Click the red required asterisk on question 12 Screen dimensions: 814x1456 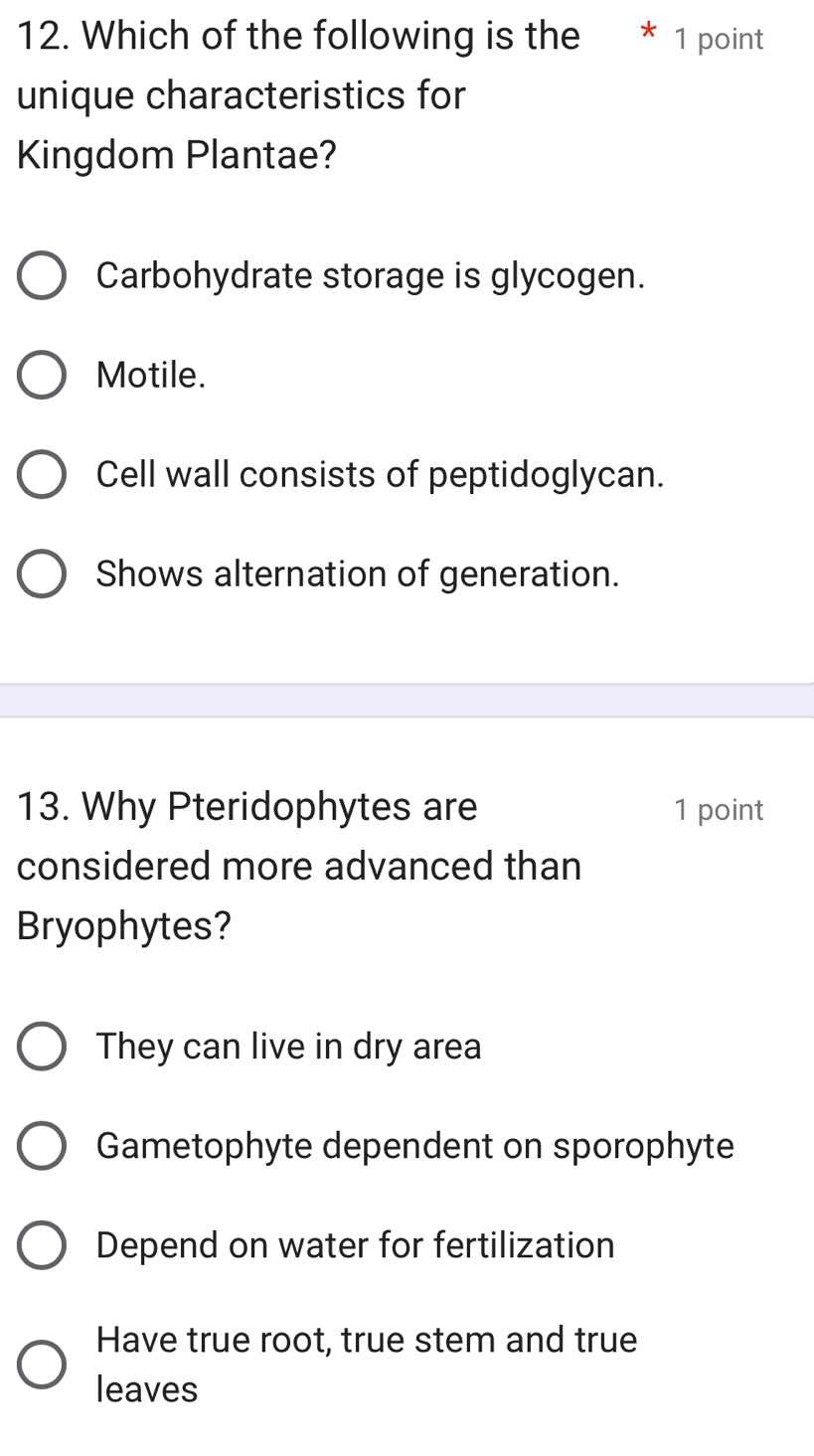pos(647,36)
